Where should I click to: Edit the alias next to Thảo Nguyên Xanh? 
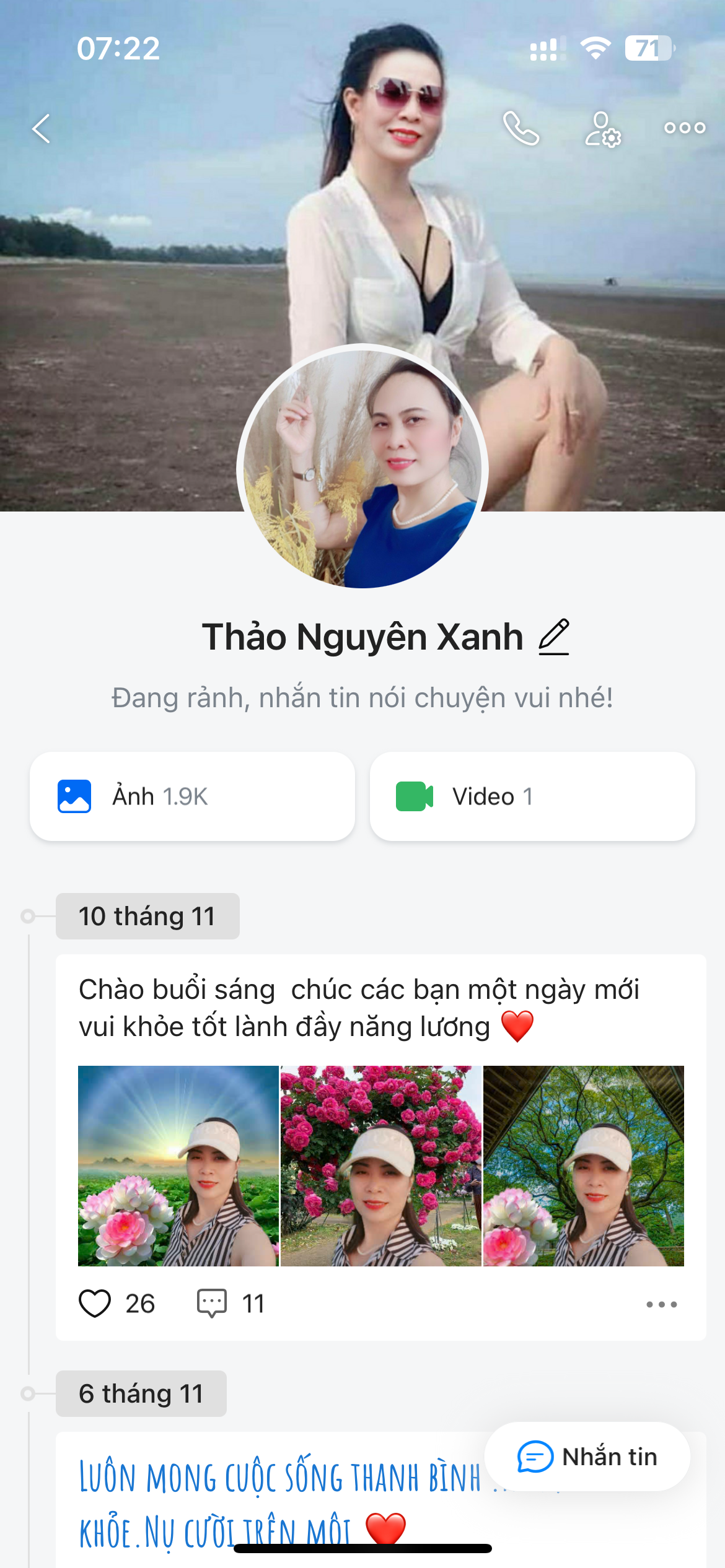pos(554,637)
